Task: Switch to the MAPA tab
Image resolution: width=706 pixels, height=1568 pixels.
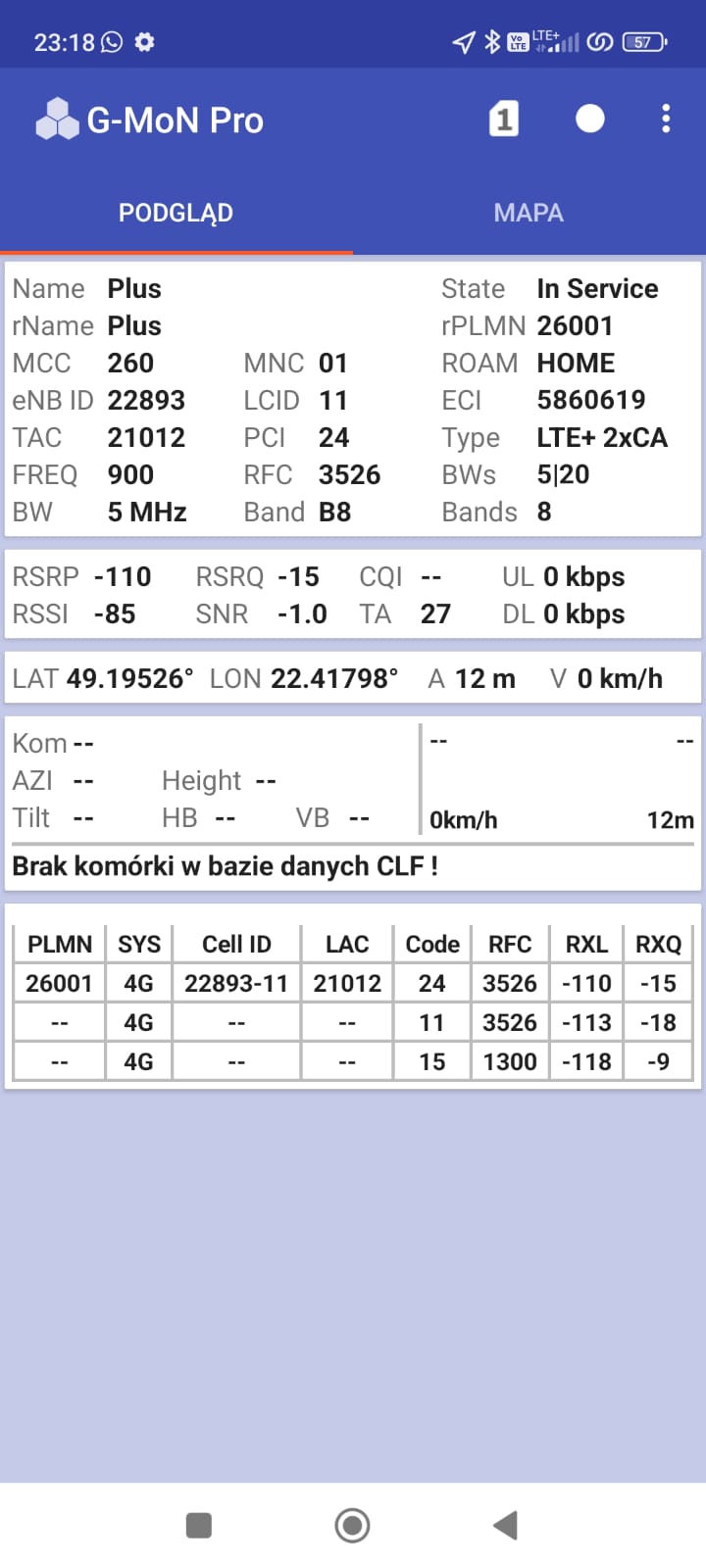Action: click(x=529, y=213)
